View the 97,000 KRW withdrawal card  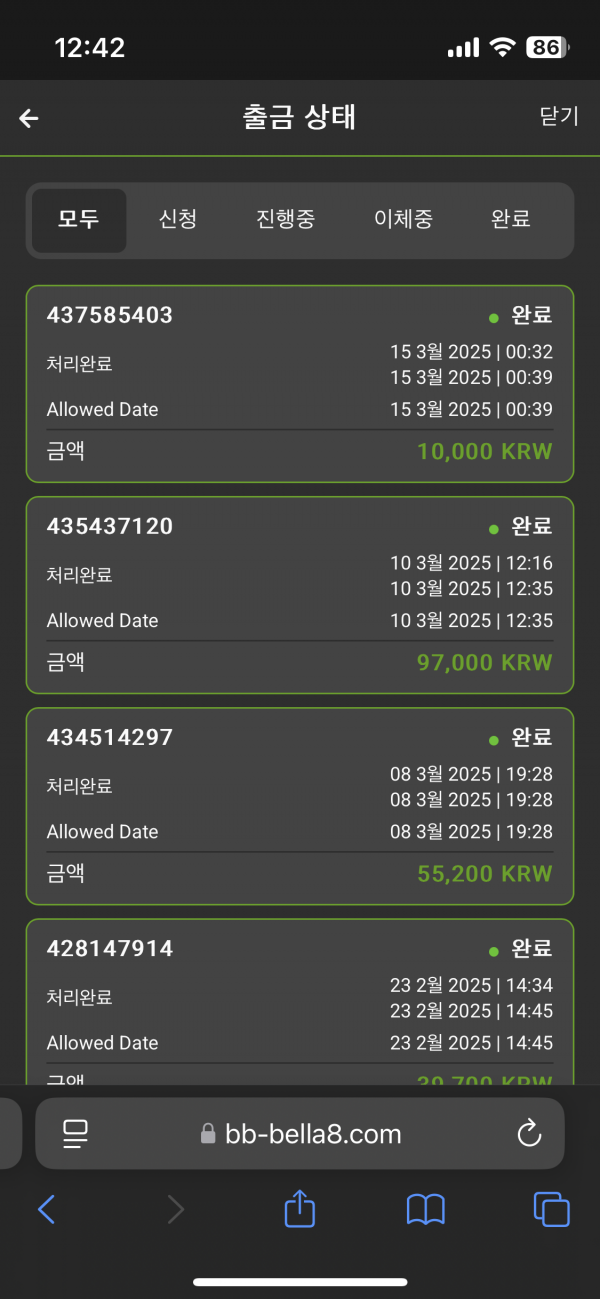tap(300, 595)
